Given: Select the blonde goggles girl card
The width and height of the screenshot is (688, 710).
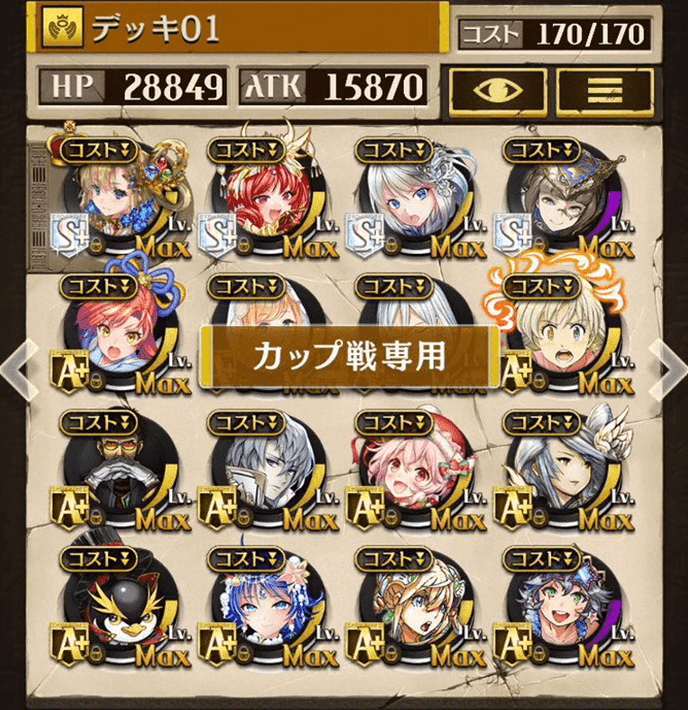Looking at the screenshot, I should point(414,612).
